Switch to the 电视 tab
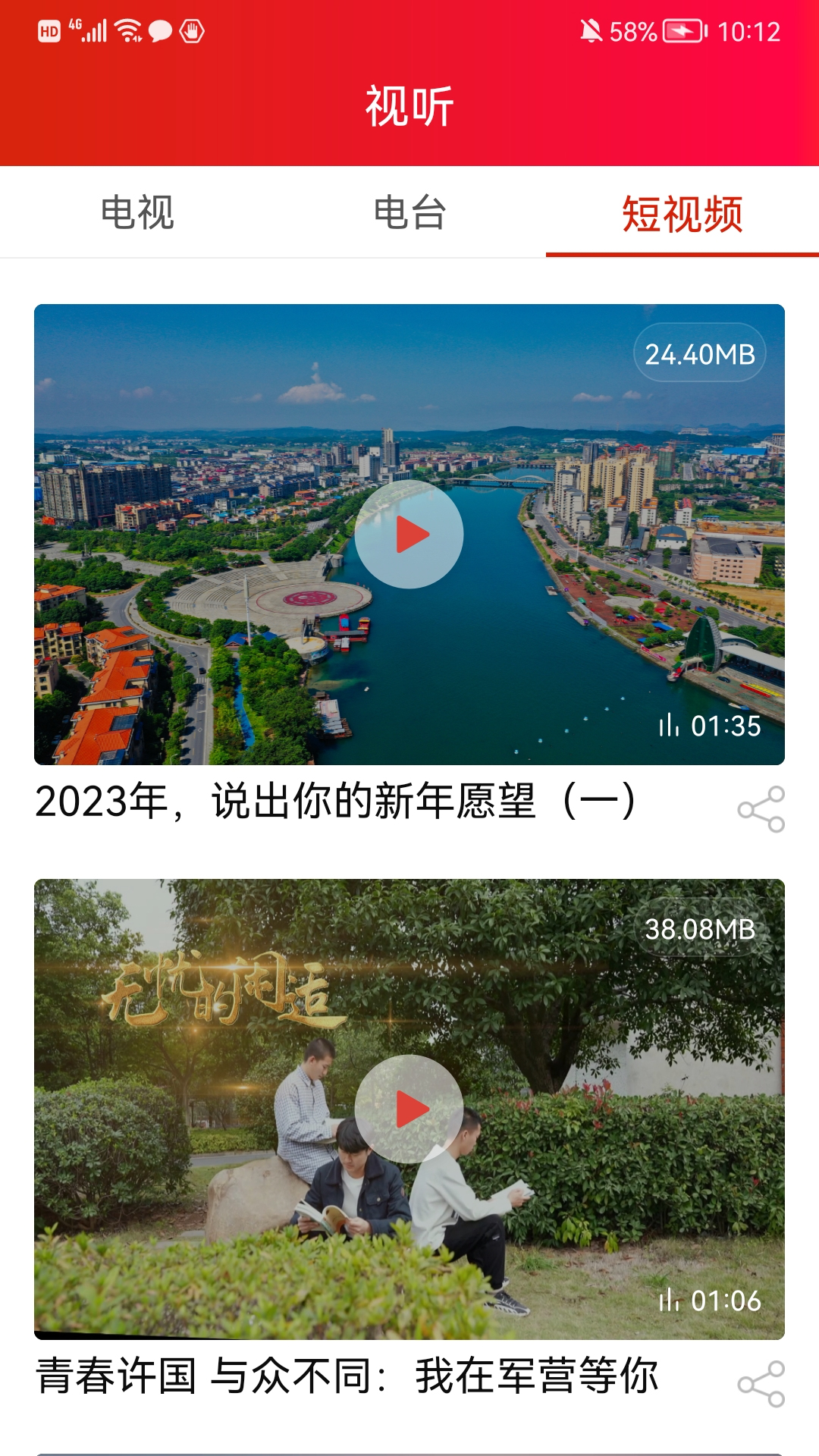The image size is (819, 1456). click(136, 213)
